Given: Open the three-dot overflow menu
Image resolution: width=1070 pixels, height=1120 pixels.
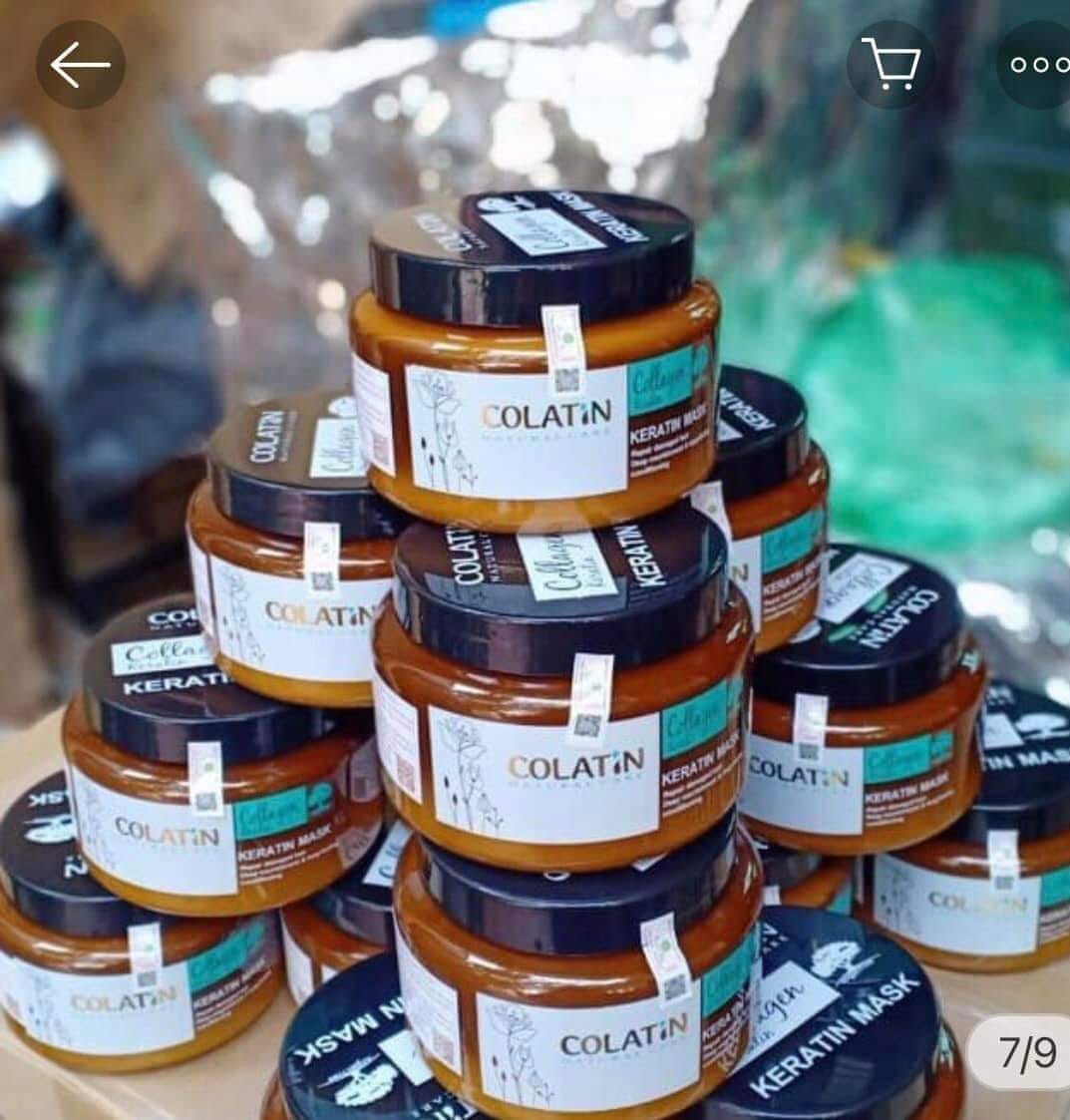Looking at the screenshot, I should (x=1037, y=65).
